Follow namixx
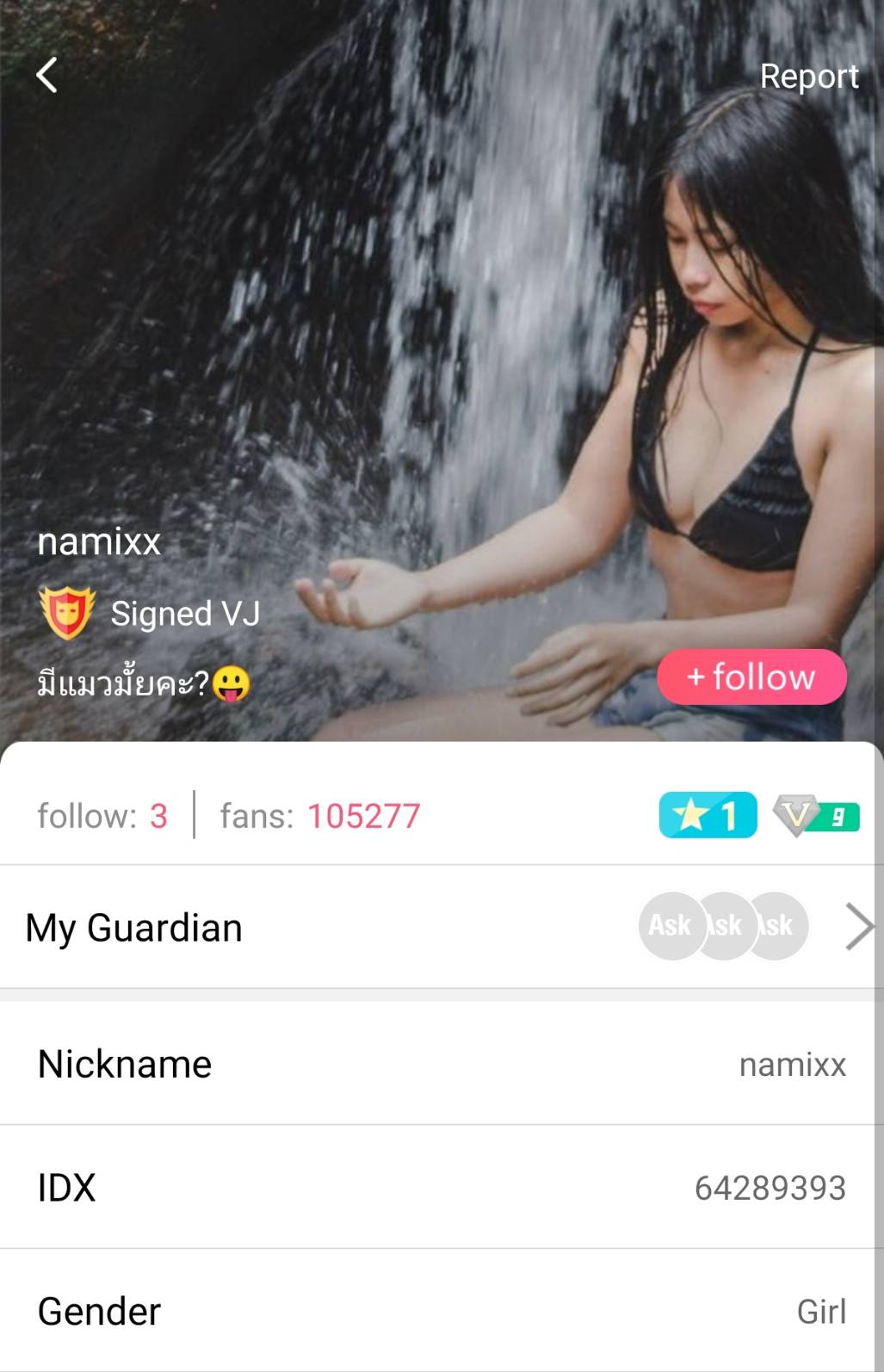 [x=751, y=677]
